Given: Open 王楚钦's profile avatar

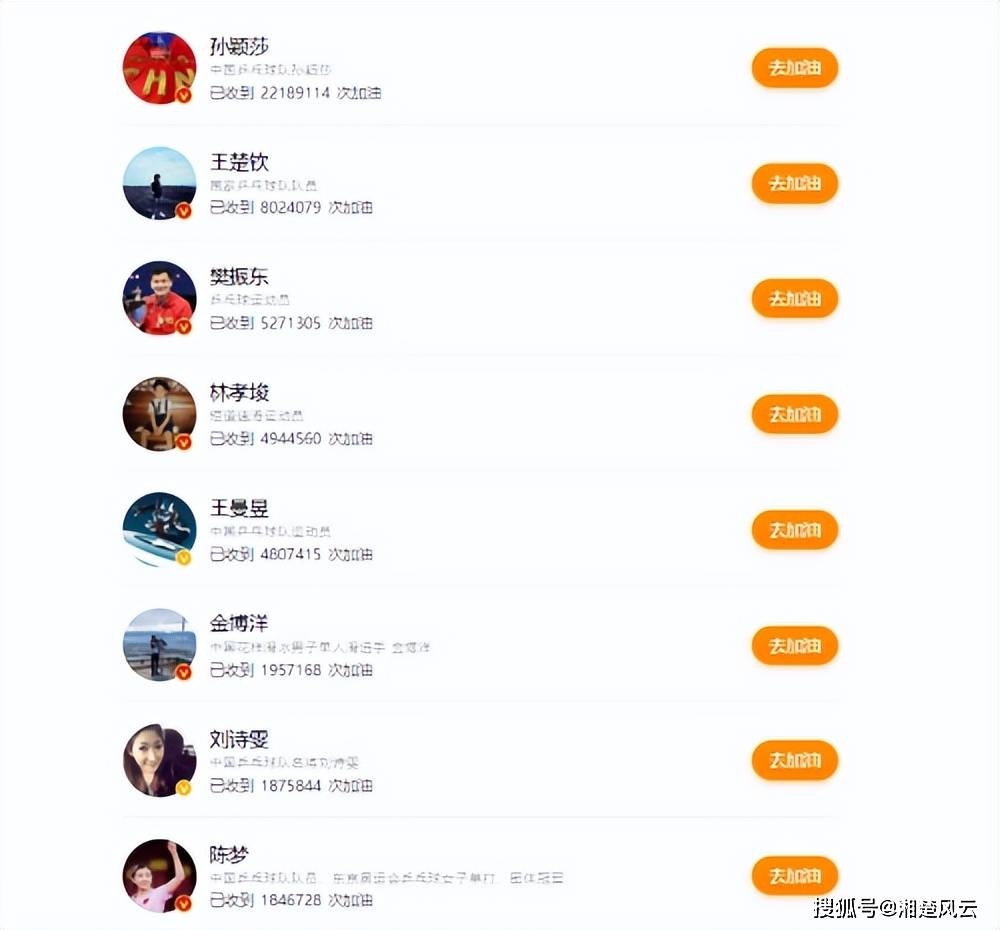Looking at the screenshot, I should 159,184.
